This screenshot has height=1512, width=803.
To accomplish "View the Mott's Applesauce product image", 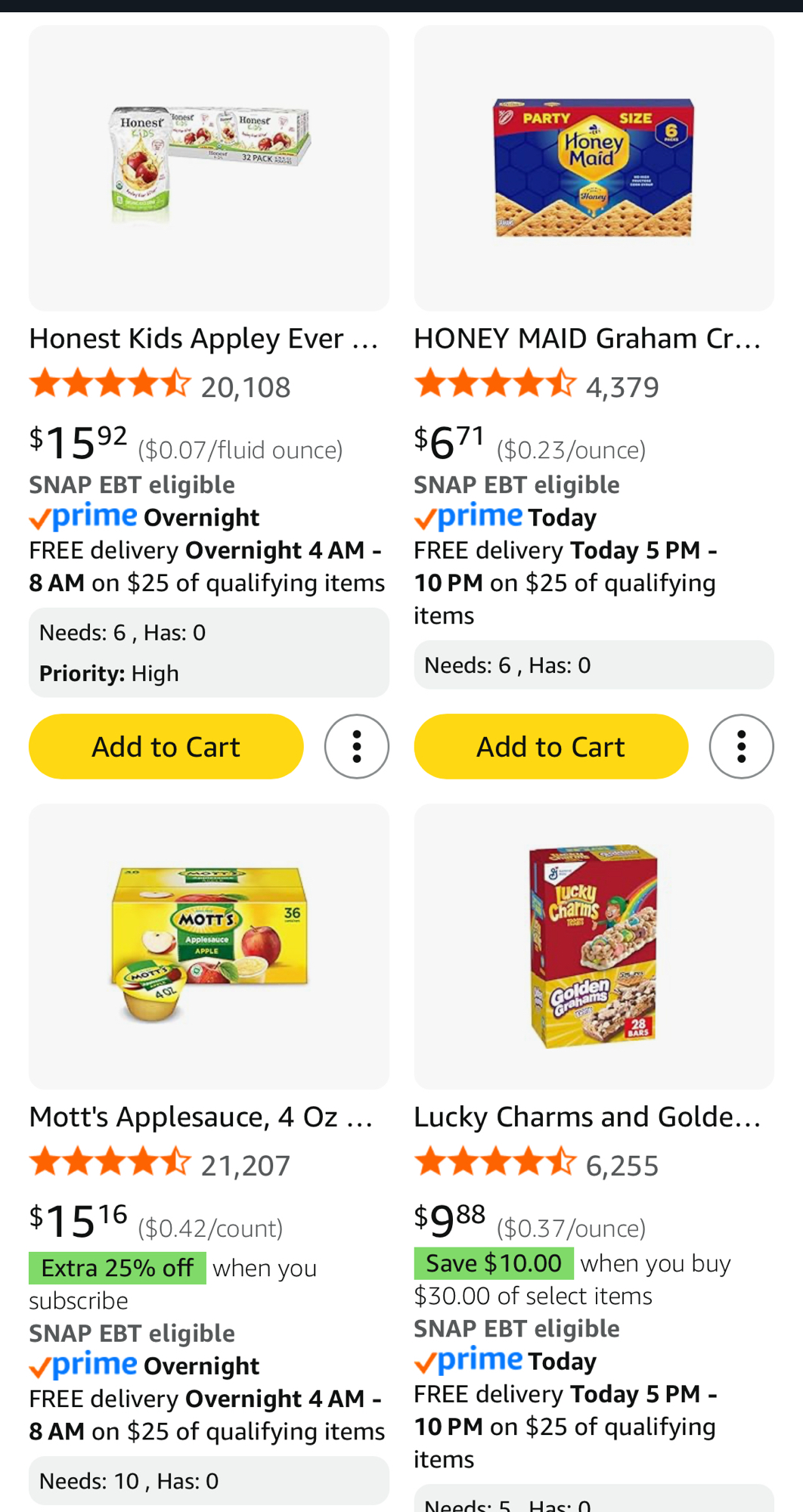I will 209,946.
